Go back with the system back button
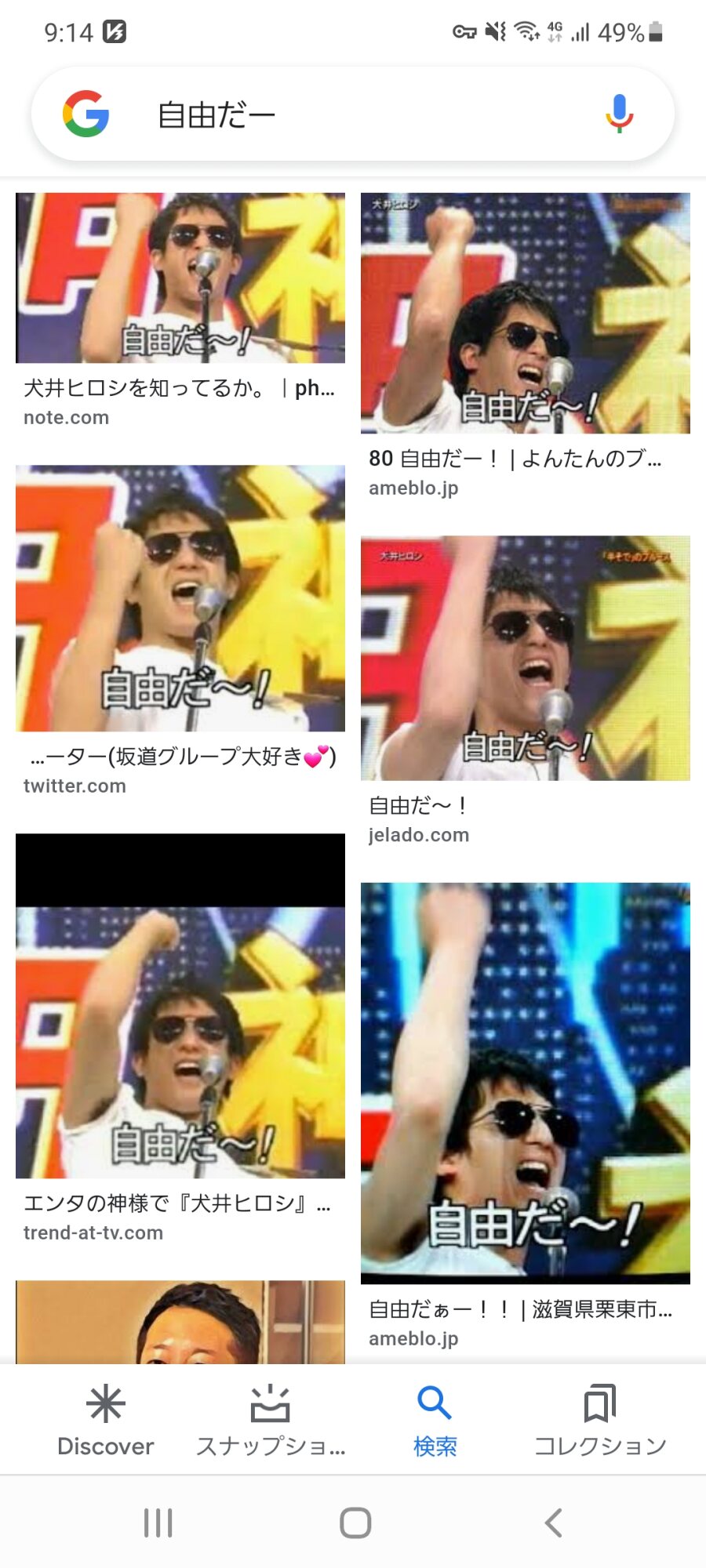 click(553, 1523)
